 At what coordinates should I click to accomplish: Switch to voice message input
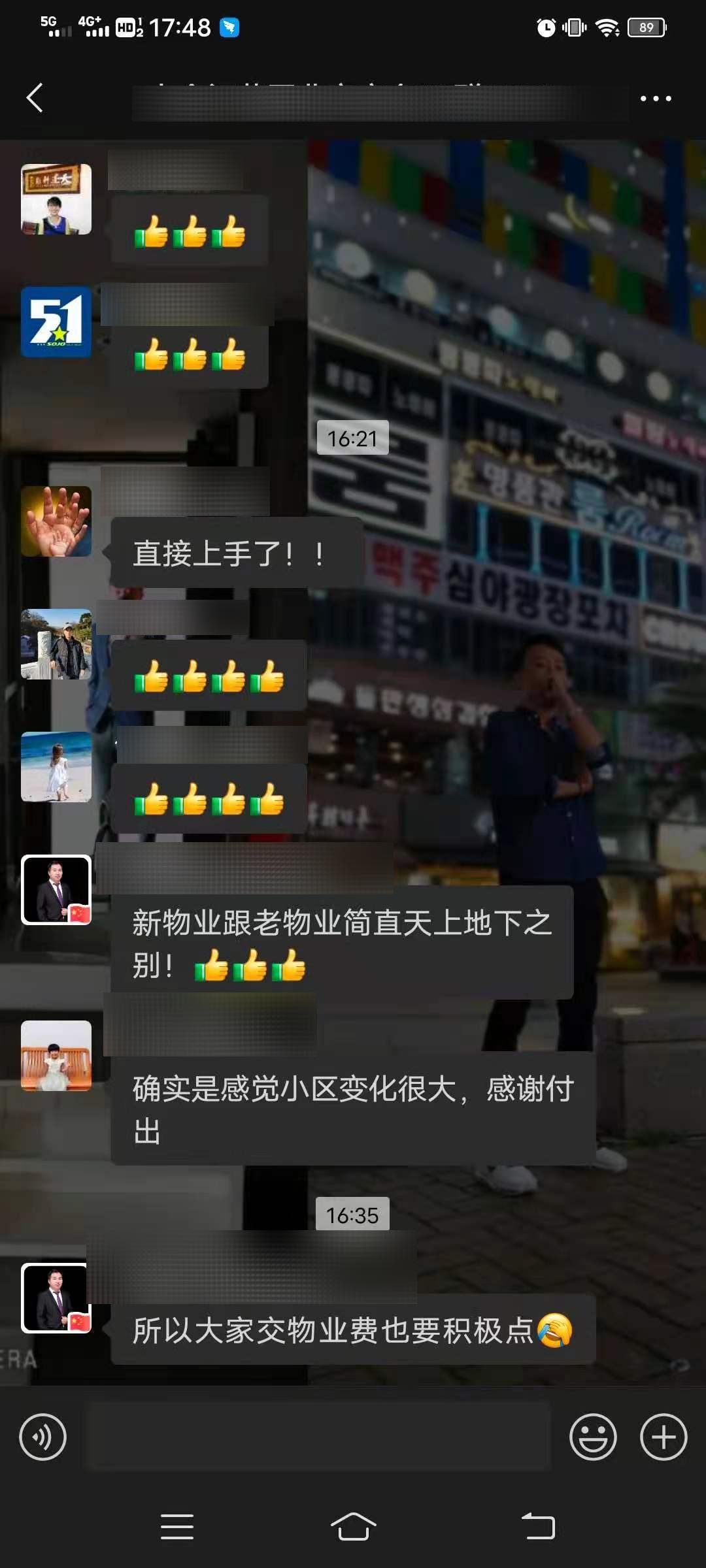[42, 1437]
